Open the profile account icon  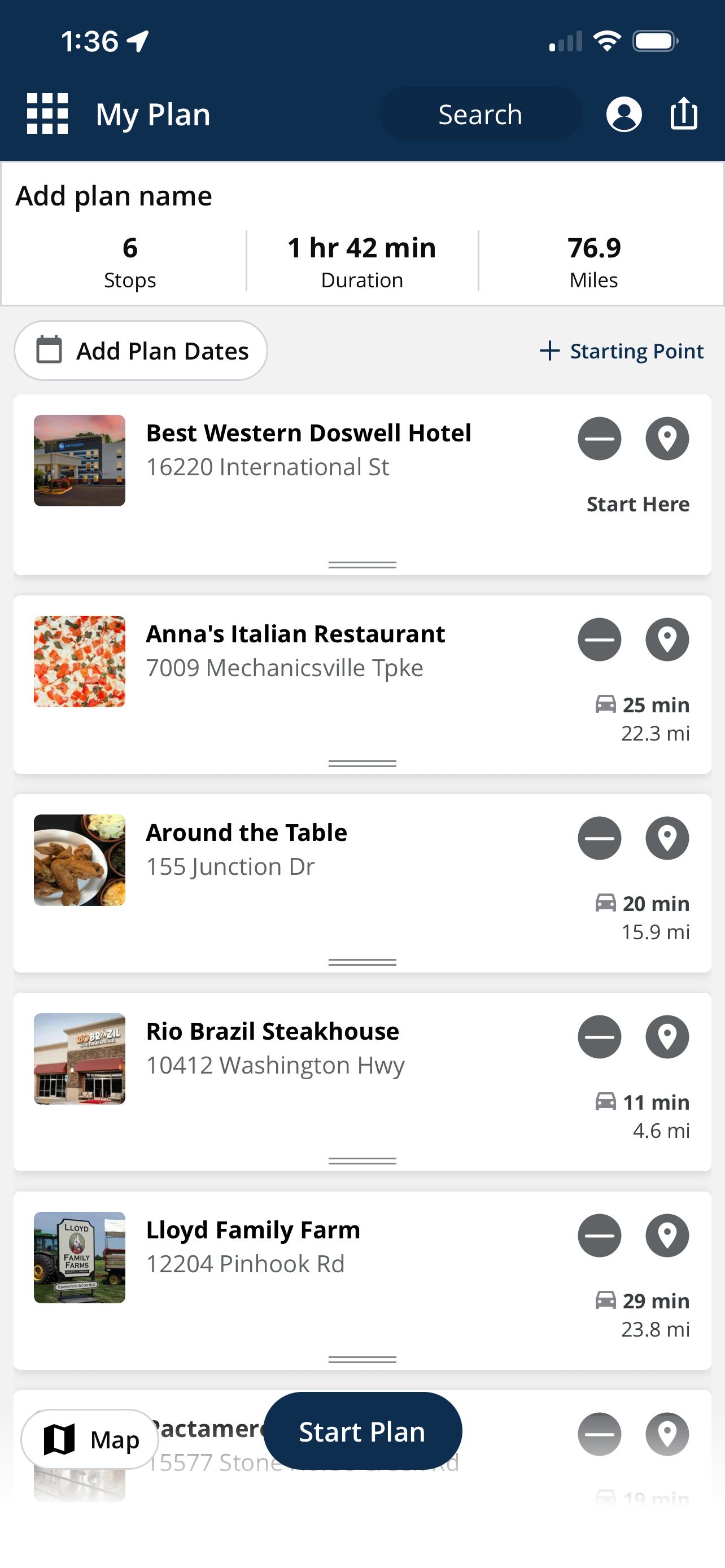624,114
